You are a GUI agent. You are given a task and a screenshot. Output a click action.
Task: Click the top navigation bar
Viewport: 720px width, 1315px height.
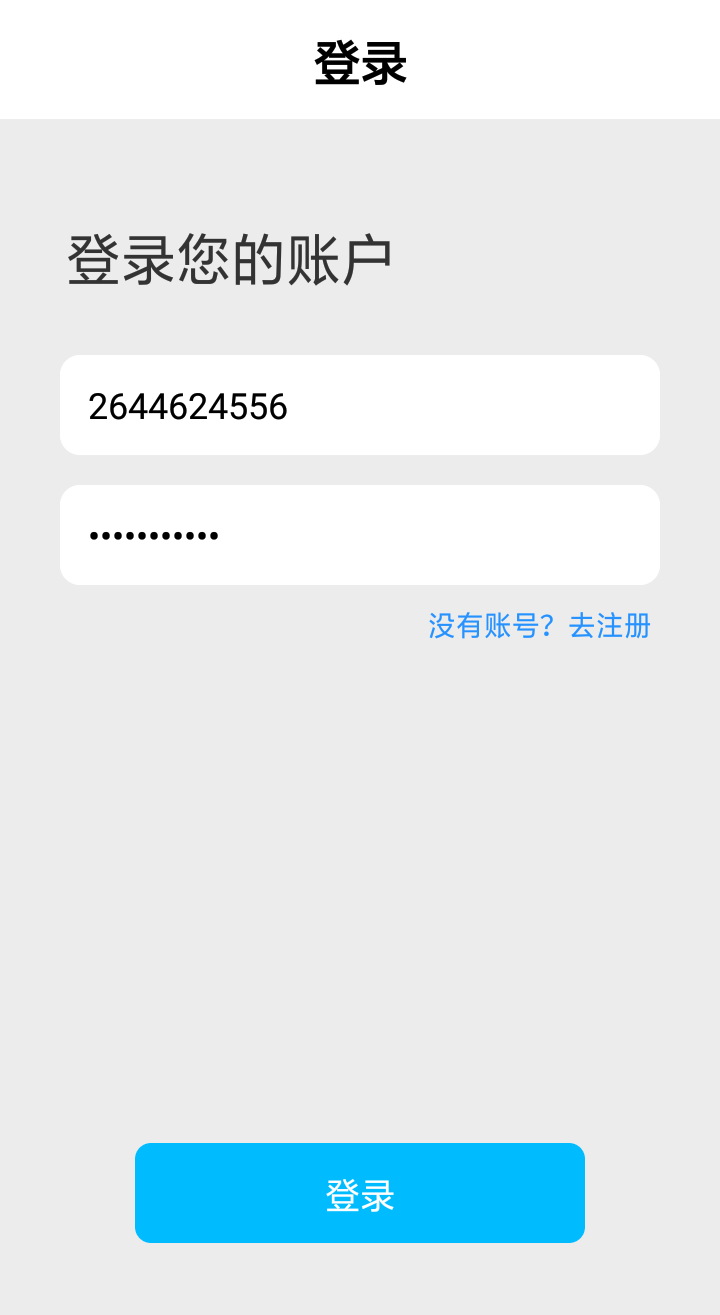pos(360,60)
